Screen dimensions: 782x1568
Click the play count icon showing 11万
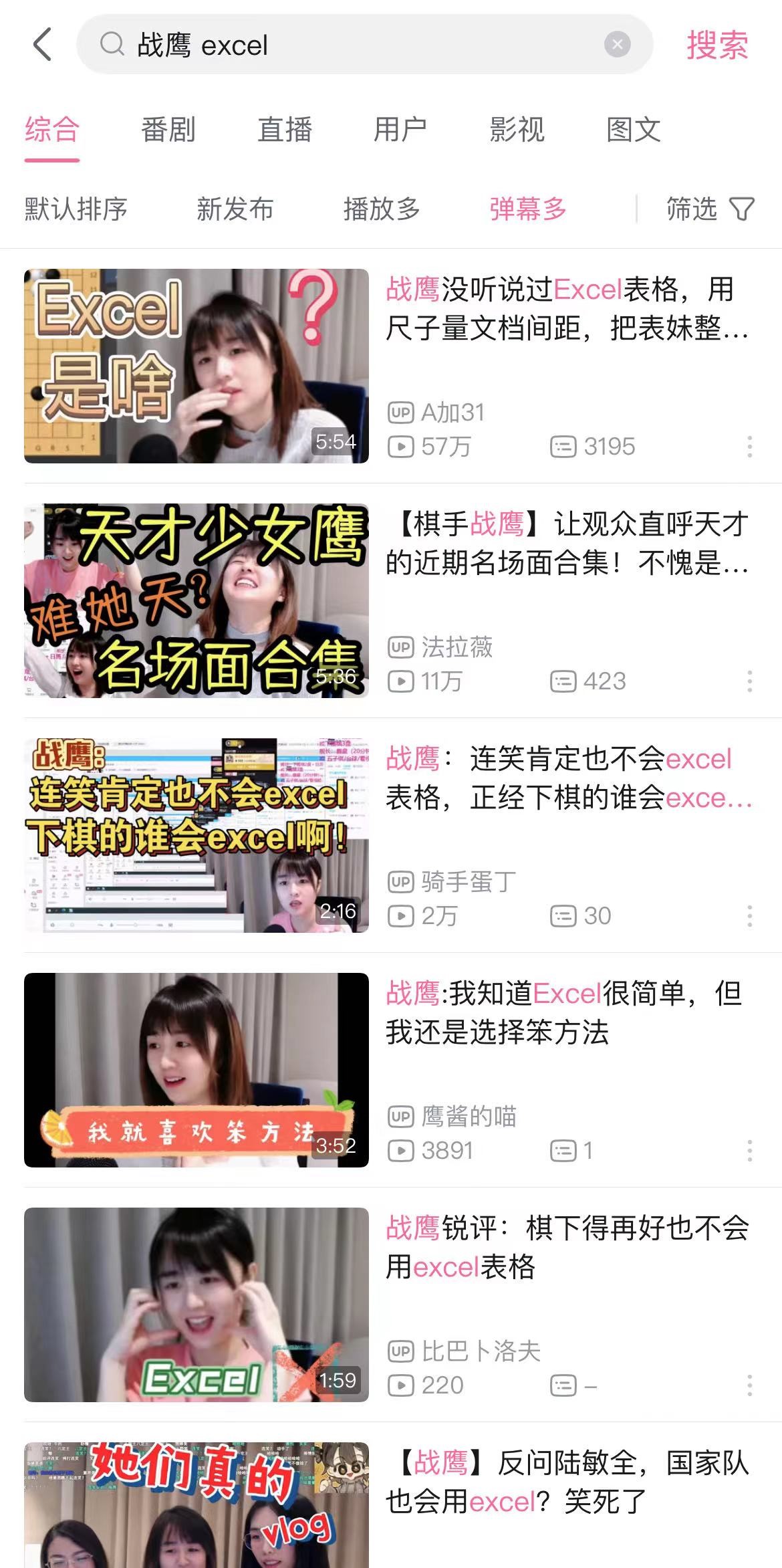(402, 682)
